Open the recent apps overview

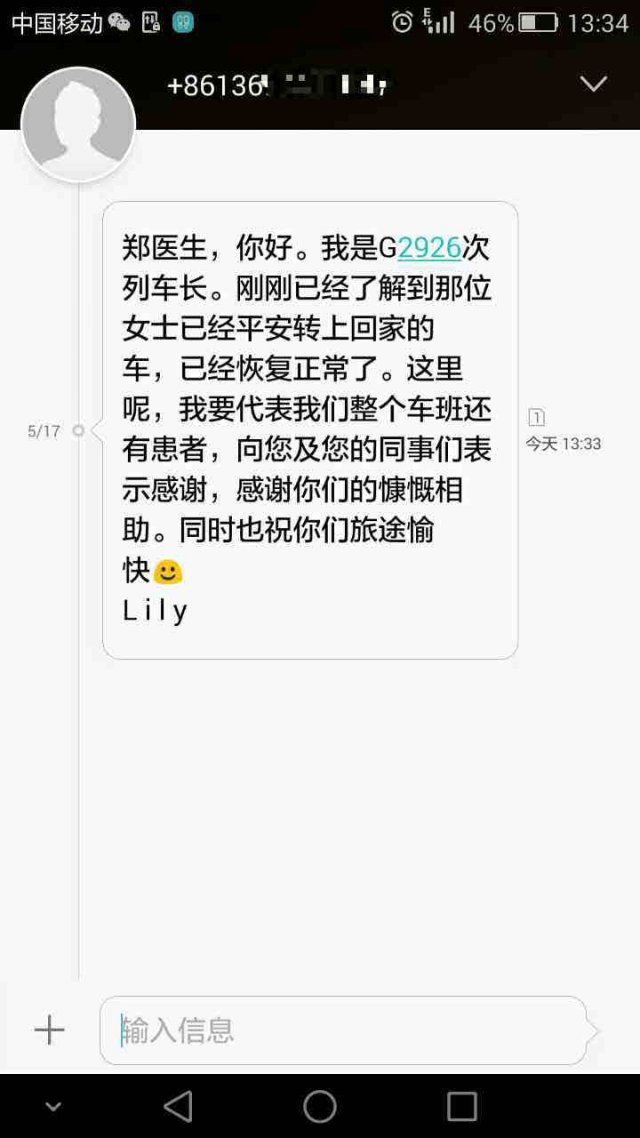click(x=462, y=1106)
